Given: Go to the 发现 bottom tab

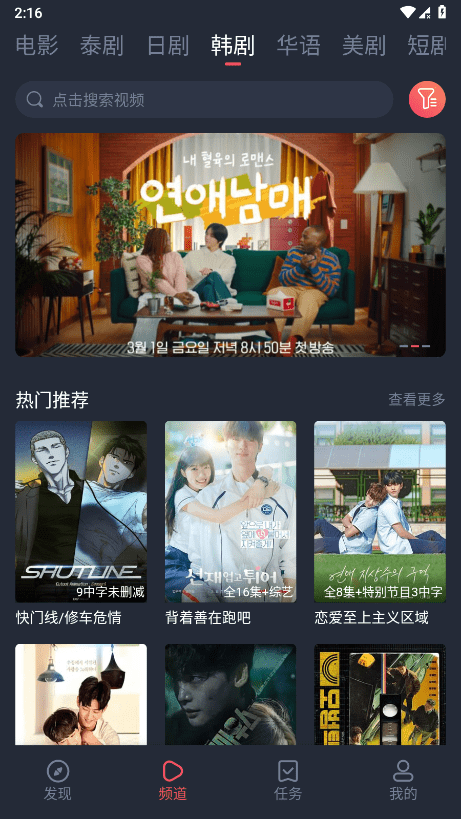Looking at the screenshot, I should coord(57,781).
